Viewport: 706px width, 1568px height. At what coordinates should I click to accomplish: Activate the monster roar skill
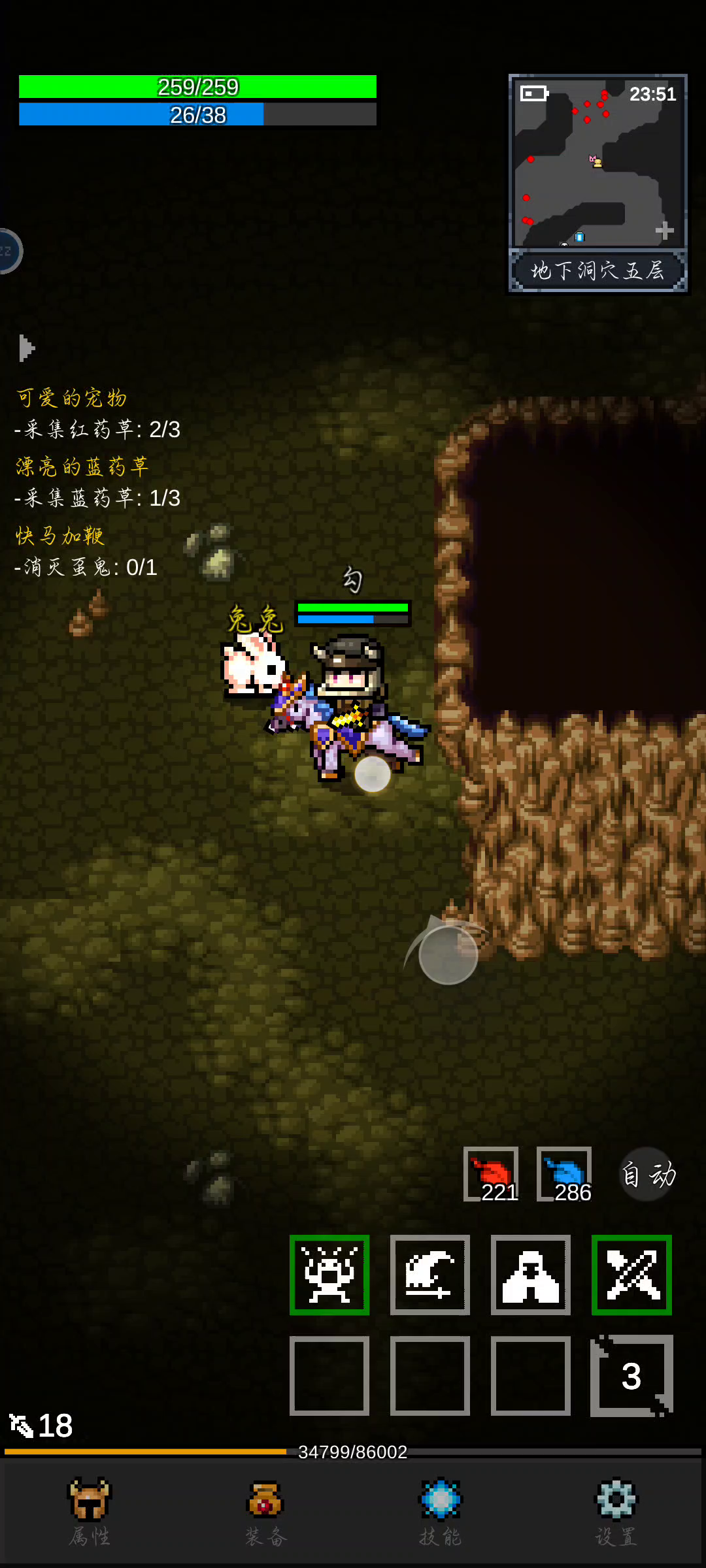pyautogui.click(x=329, y=1275)
